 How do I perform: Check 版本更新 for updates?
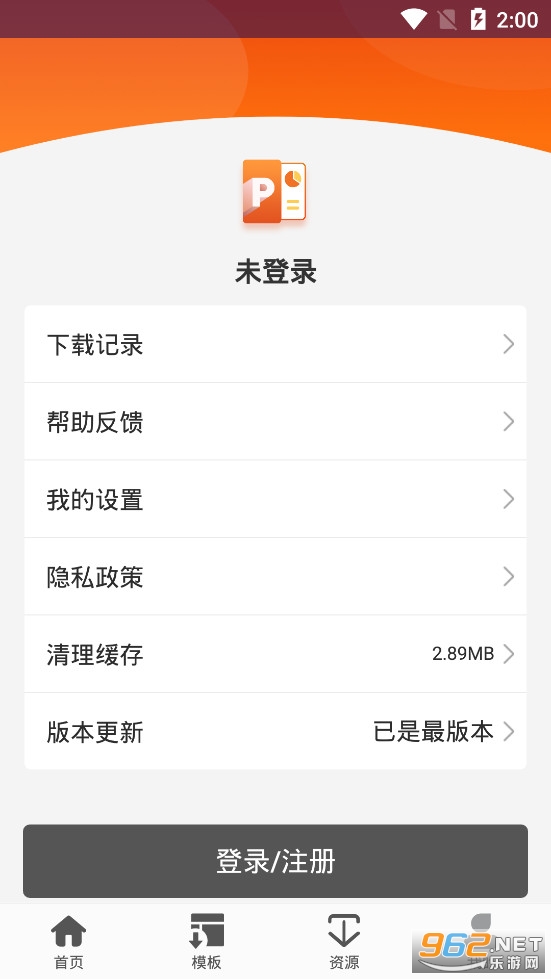(x=275, y=731)
